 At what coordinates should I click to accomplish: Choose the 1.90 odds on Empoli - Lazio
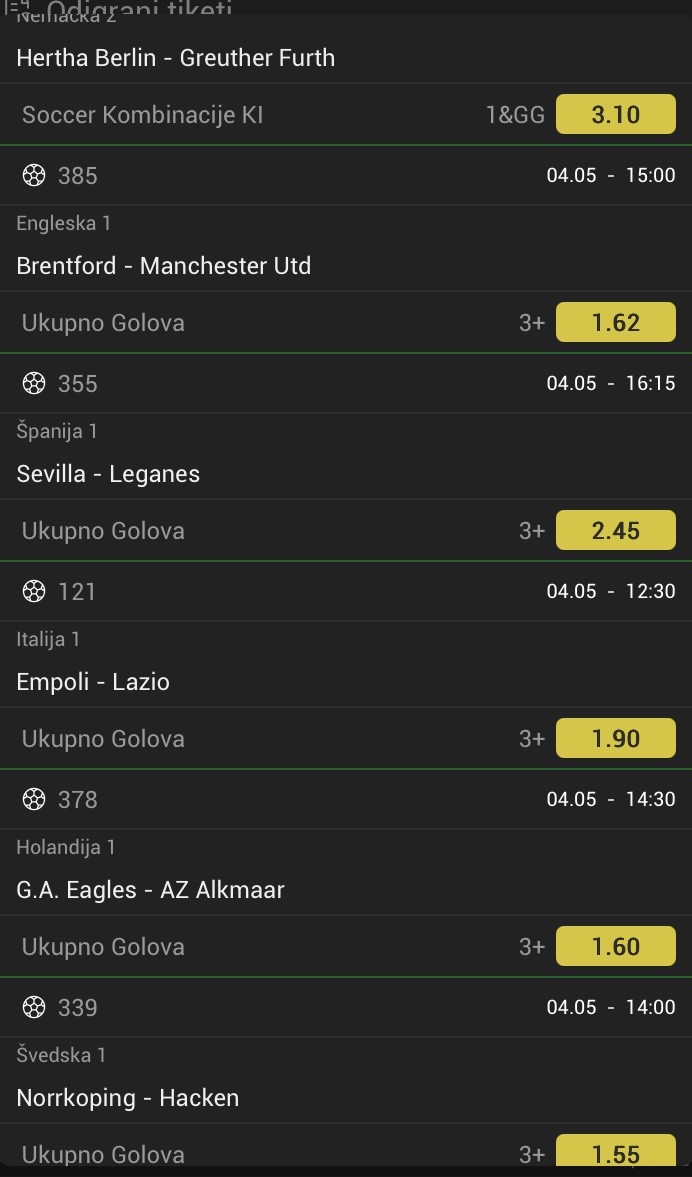pyautogui.click(x=615, y=739)
